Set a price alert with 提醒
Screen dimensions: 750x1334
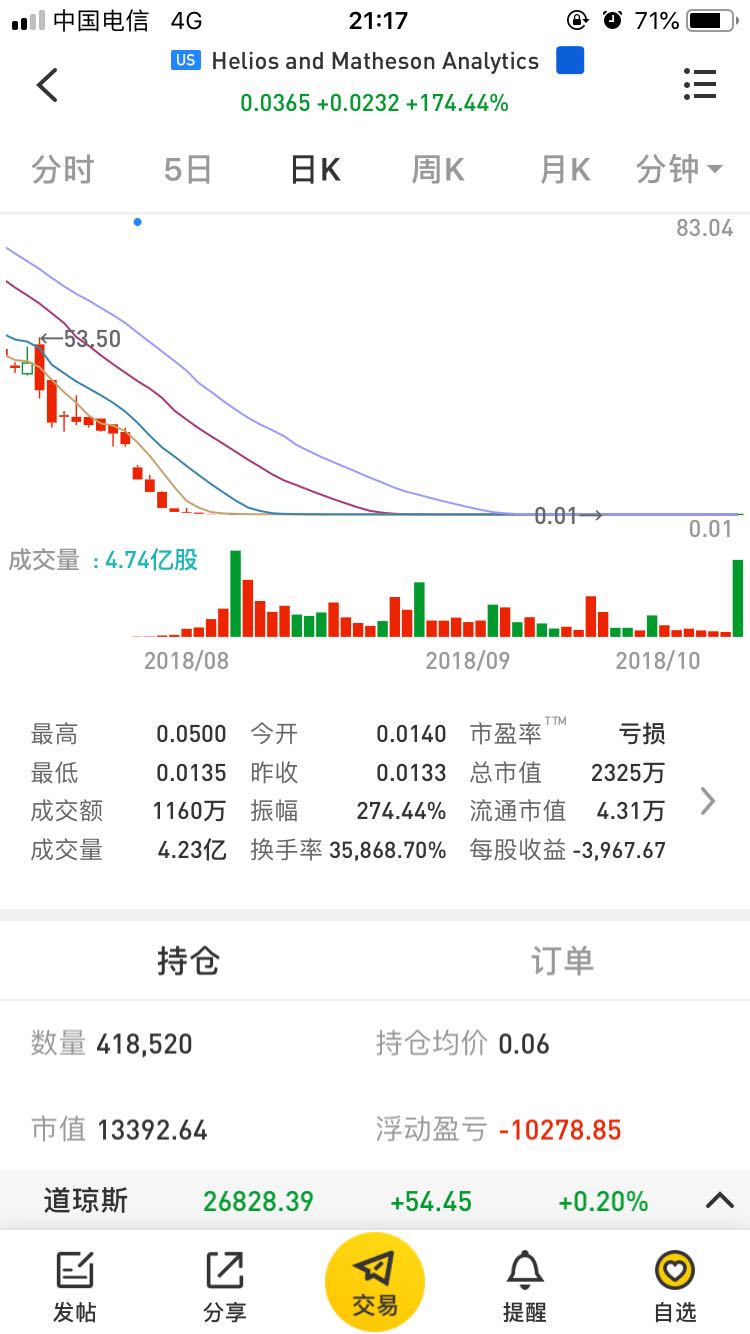pyautogui.click(x=525, y=1287)
